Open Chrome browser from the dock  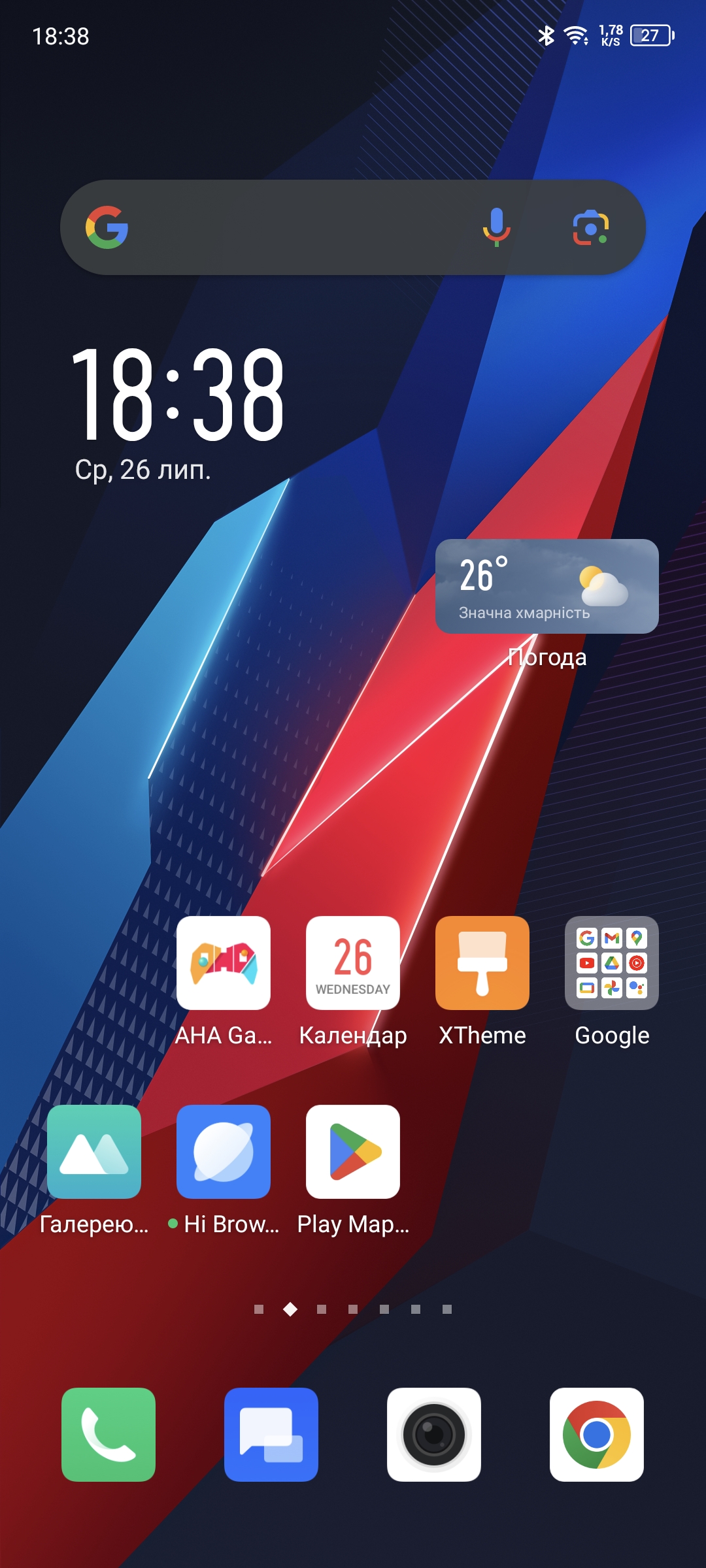pos(597,1435)
